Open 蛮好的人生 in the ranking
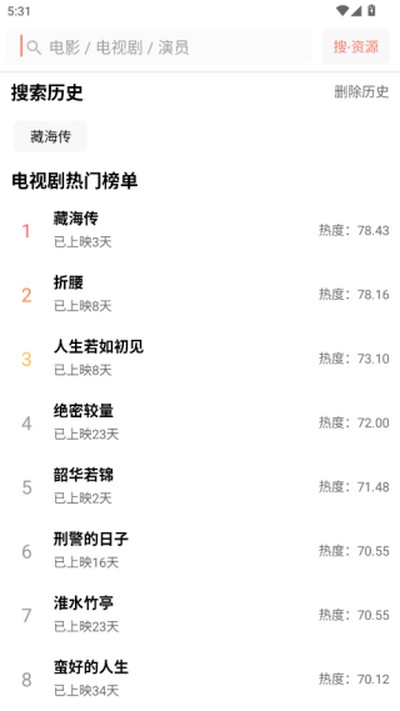The width and height of the screenshot is (400, 711). tap(200, 678)
